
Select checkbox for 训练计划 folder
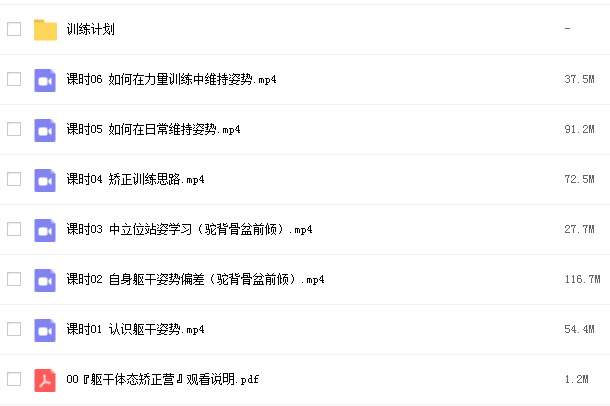pyautogui.click(x=14, y=29)
